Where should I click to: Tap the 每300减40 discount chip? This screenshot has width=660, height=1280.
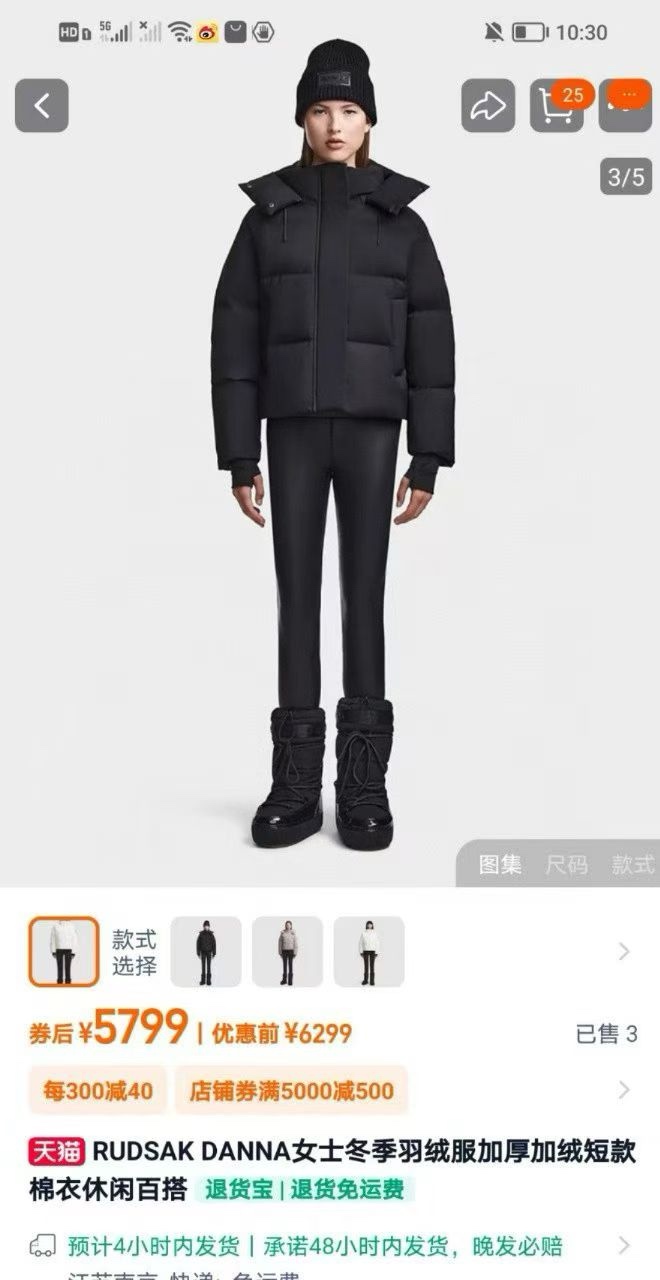98,1090
